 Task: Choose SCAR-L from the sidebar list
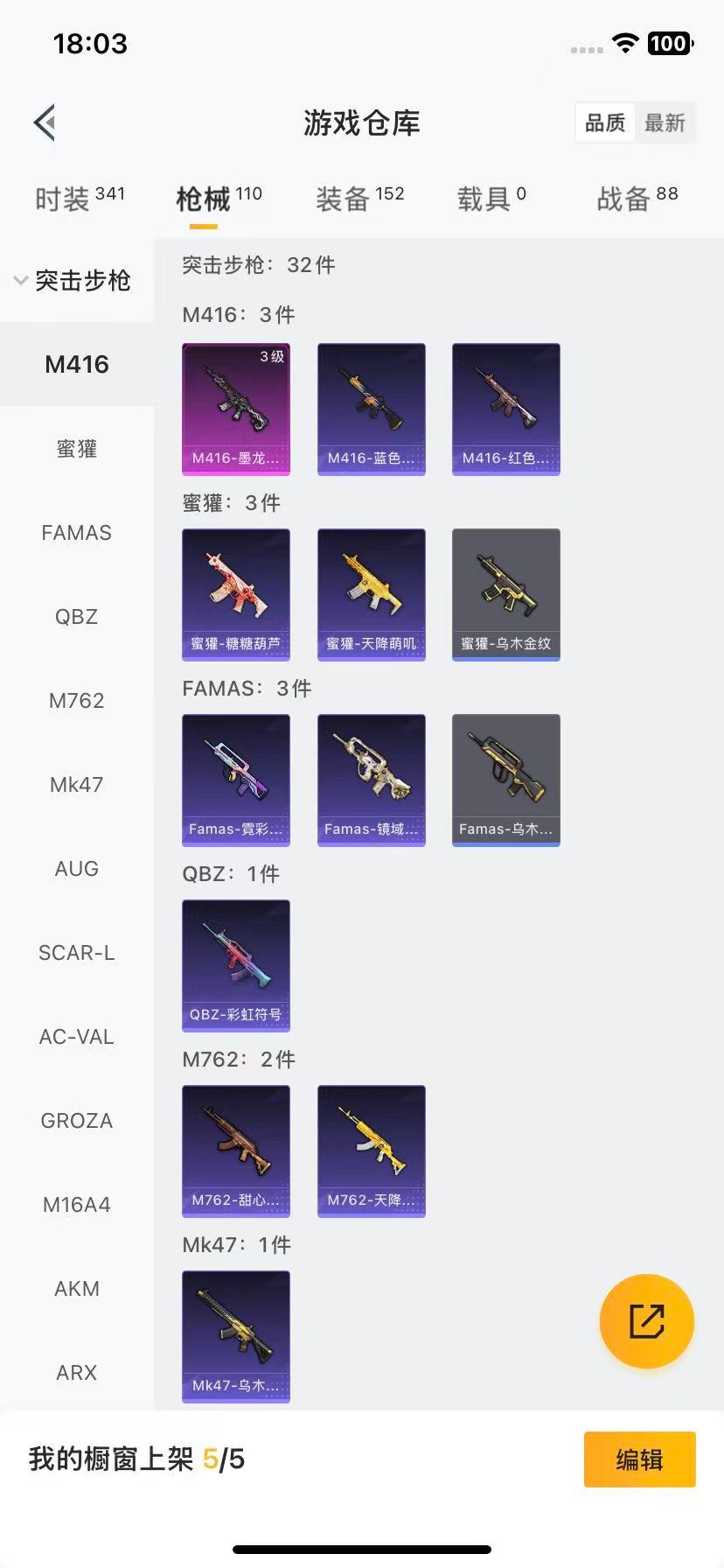[x=76, y=953]
